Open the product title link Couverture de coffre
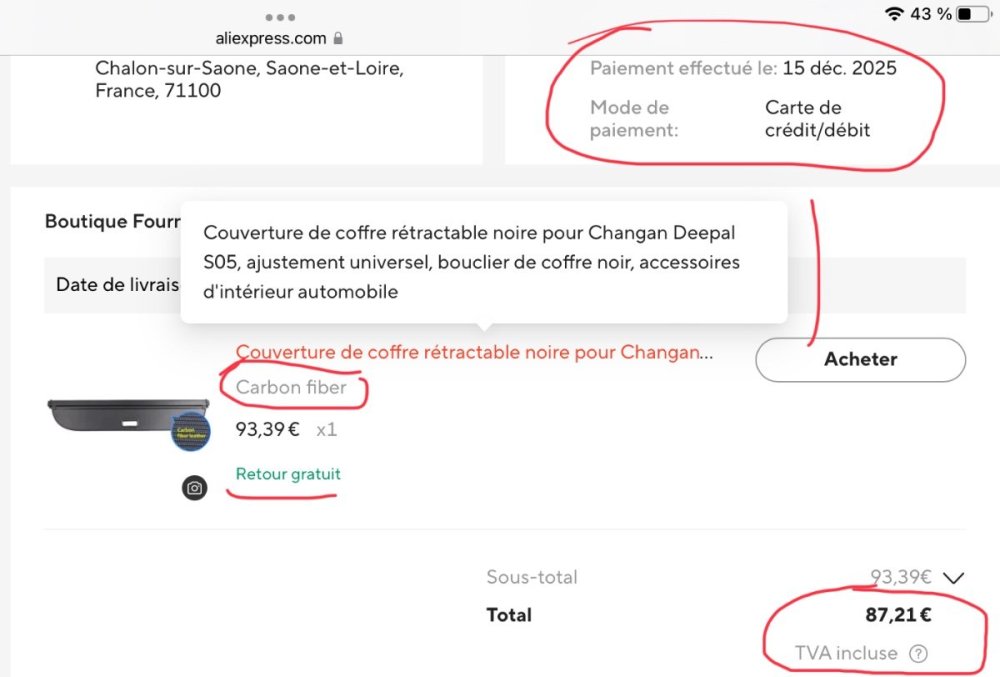 (x=474, y=353)
